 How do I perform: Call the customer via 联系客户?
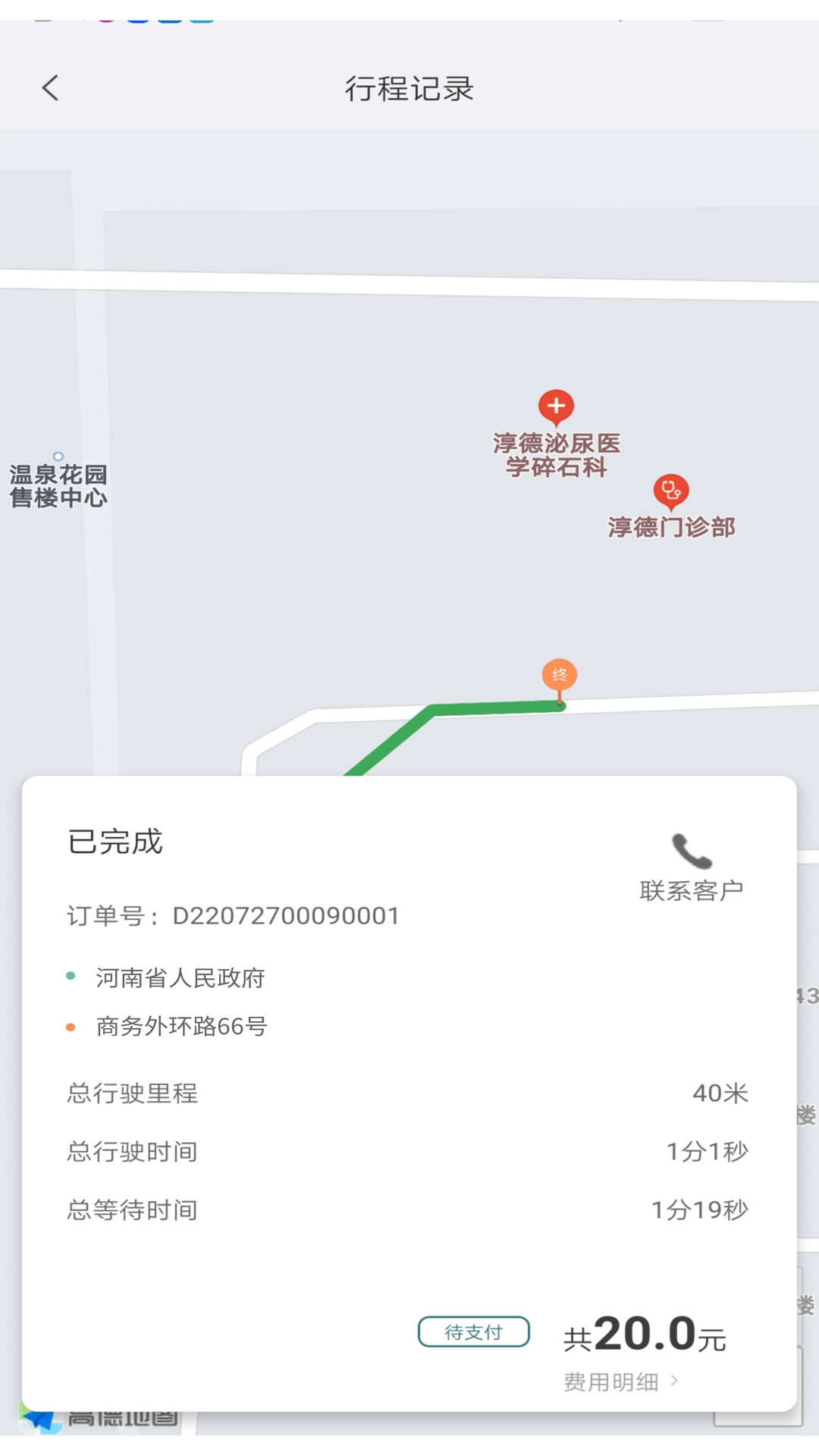pos(691,867)
